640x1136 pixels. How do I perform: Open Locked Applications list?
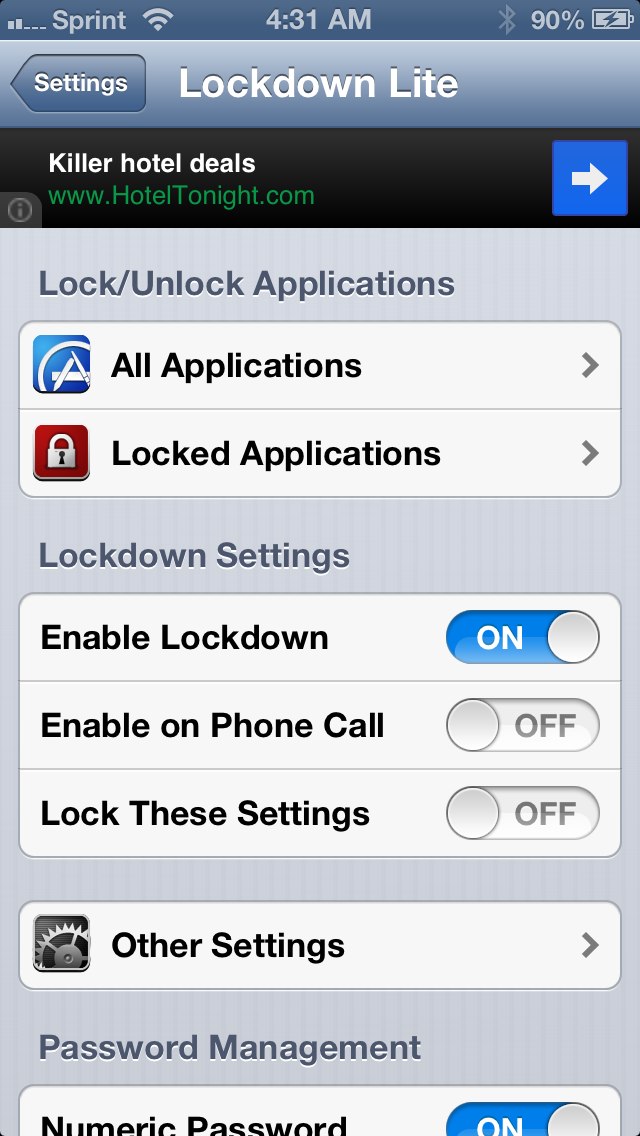(320, 454)
